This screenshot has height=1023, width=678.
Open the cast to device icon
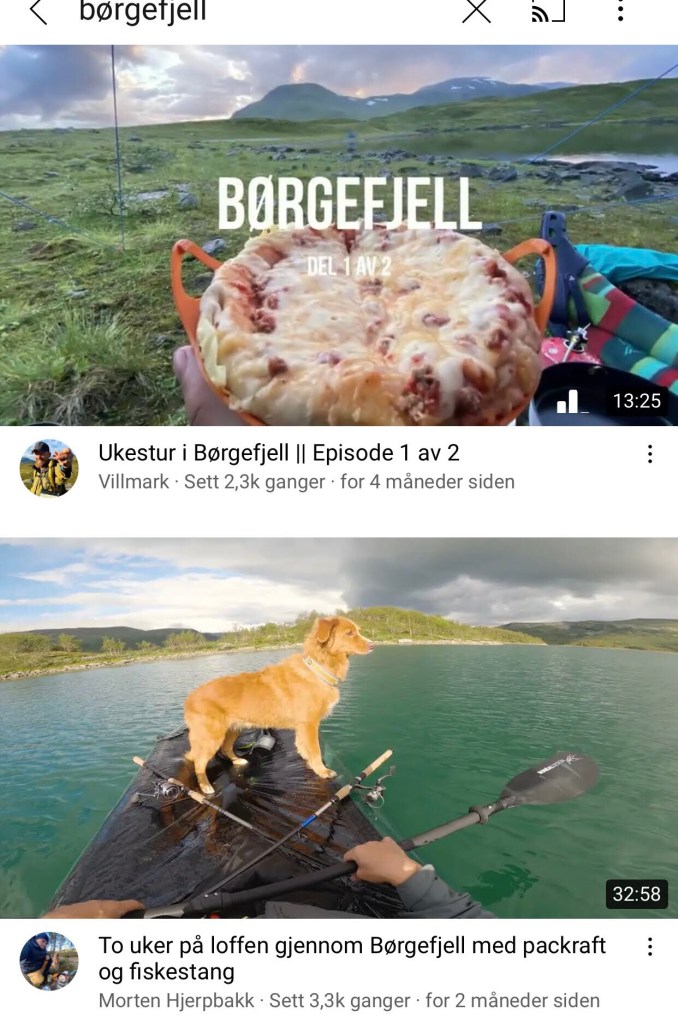coord(548,11)
